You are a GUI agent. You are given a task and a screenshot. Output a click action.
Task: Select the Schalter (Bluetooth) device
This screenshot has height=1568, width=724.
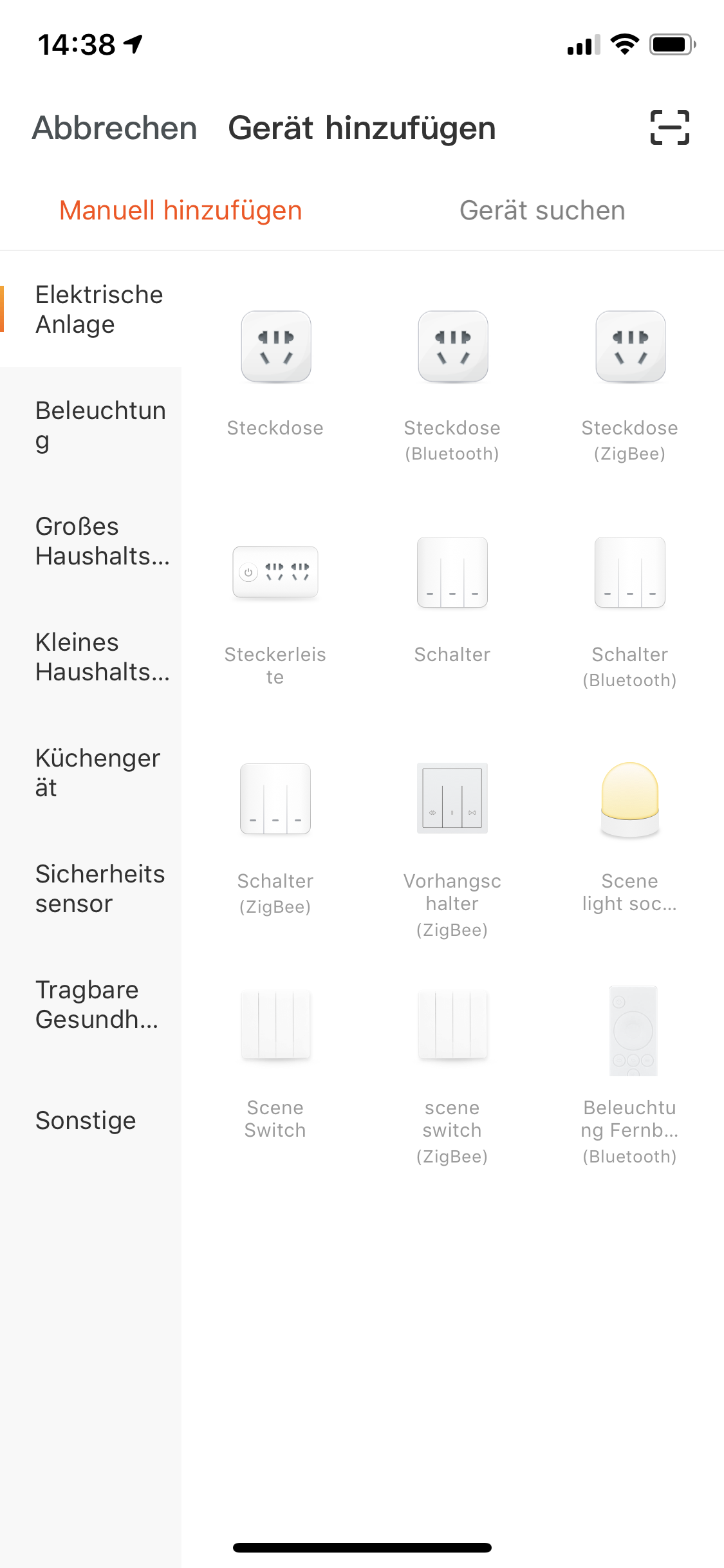[630, 611]
